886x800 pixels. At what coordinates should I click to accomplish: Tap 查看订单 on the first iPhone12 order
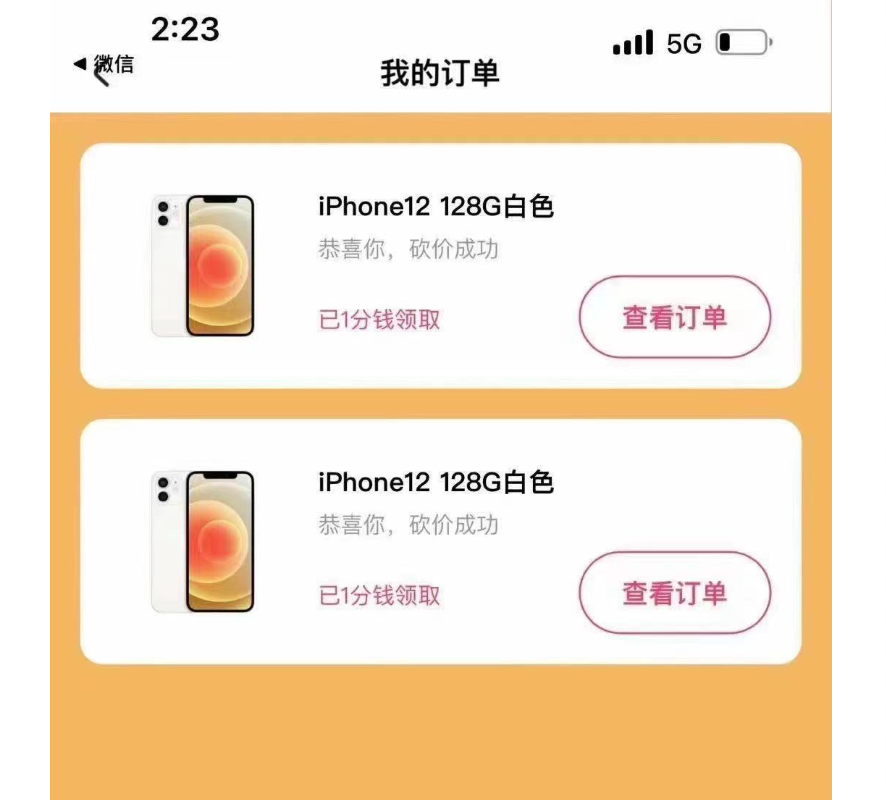click(674, 317)
